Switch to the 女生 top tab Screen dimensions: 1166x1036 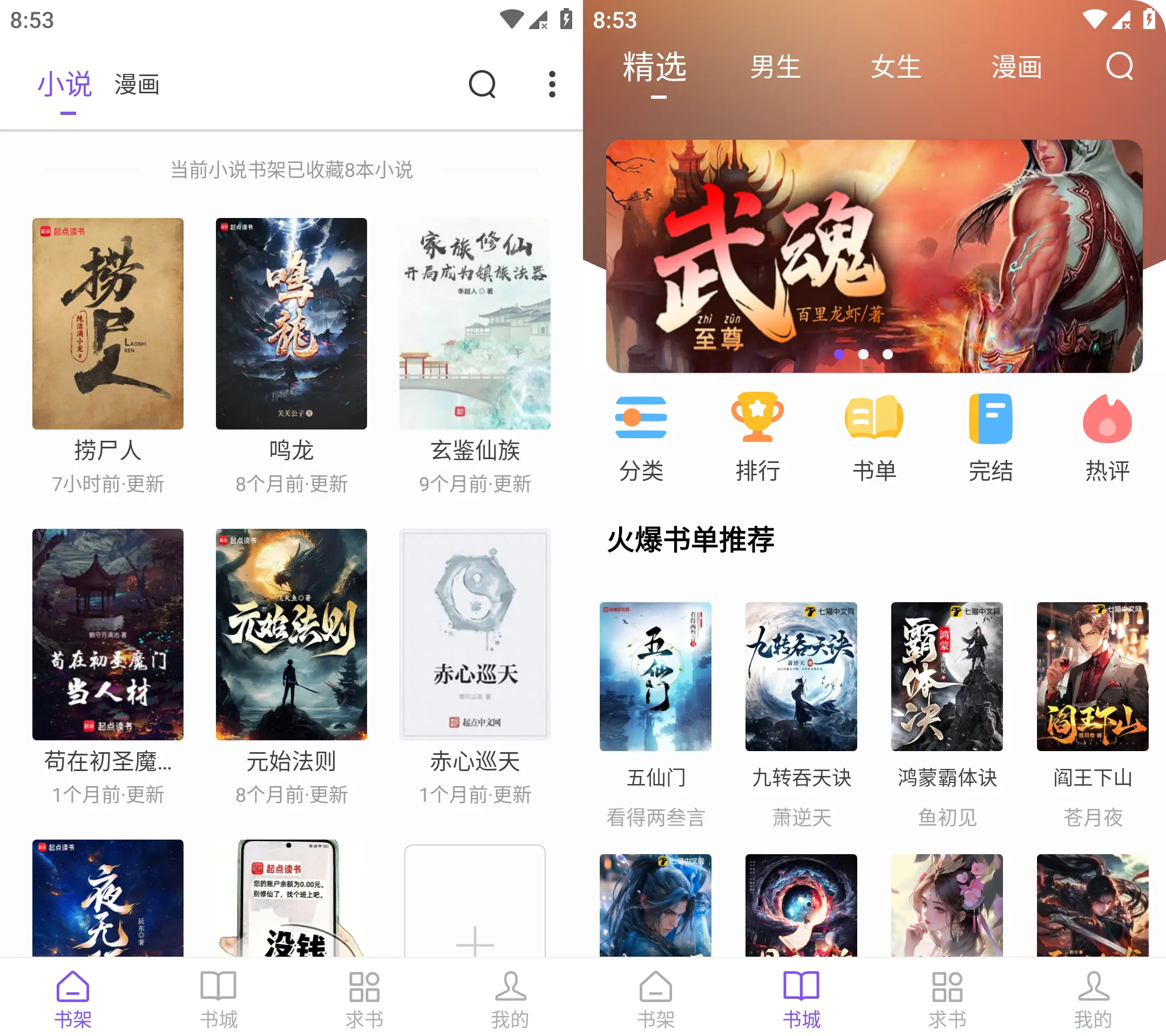coord(896,67)
